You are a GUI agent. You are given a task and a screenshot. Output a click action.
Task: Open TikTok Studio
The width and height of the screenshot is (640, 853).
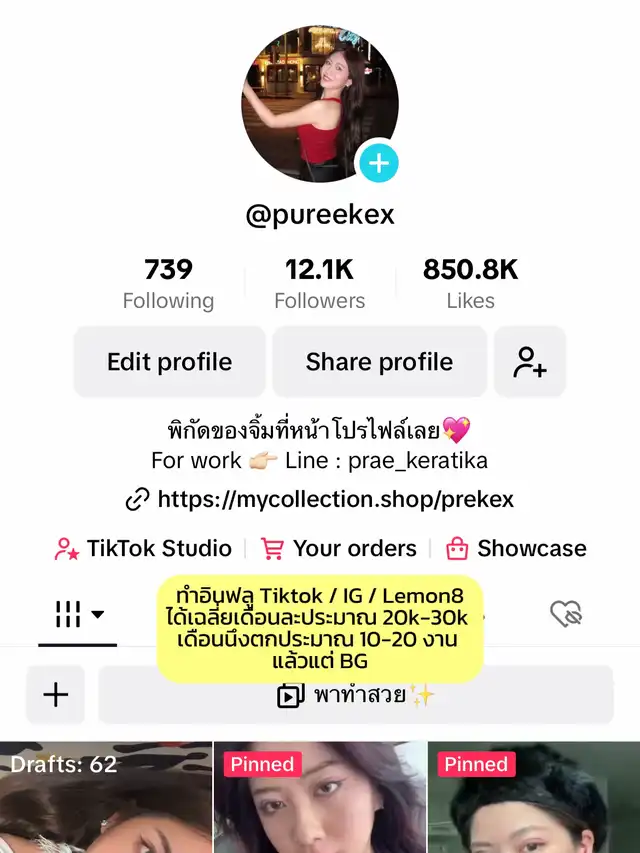point(144,548)
